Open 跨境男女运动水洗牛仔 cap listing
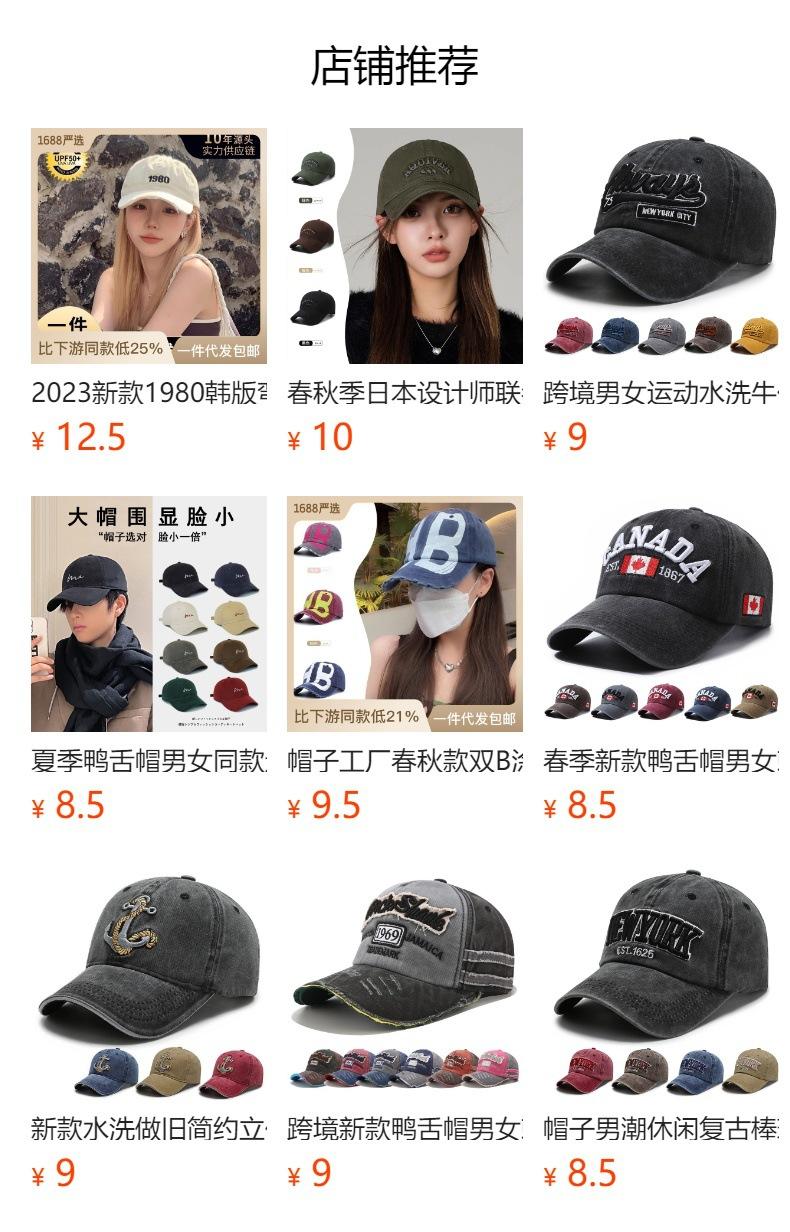790x1232 pixels. point(661,292)
